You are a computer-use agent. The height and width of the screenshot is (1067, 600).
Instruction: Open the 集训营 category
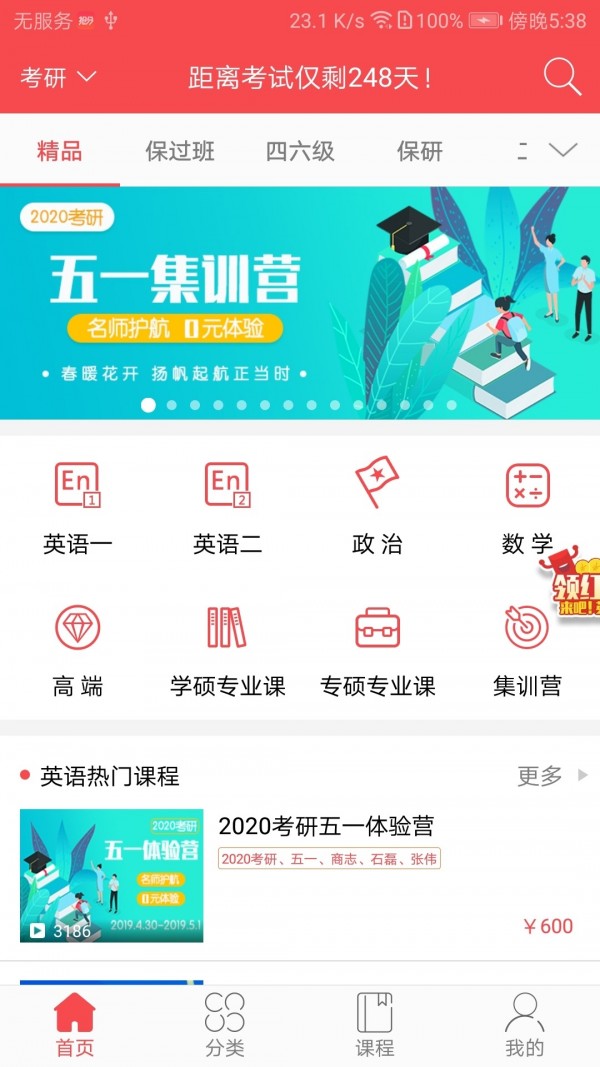click(527, 650)
